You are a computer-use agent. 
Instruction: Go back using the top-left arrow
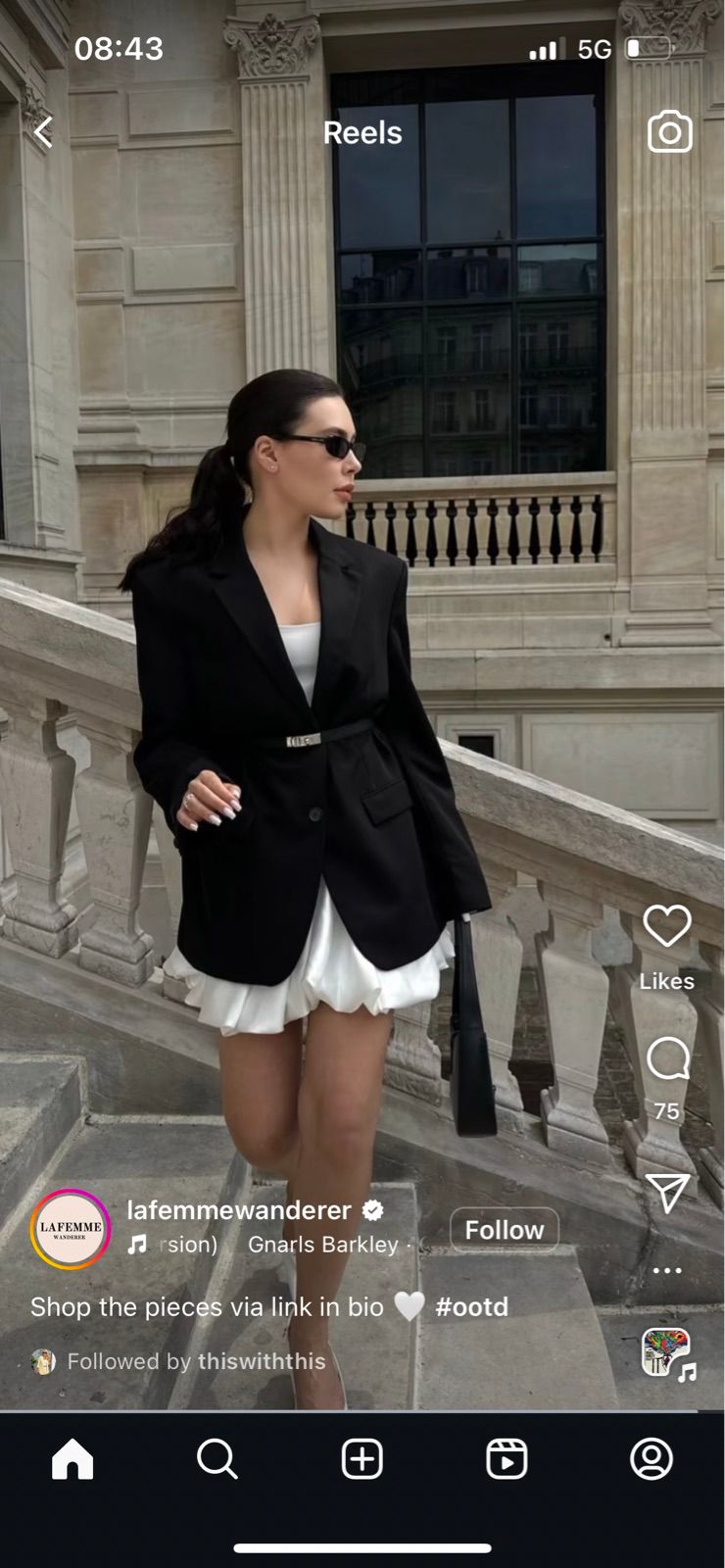44,132
